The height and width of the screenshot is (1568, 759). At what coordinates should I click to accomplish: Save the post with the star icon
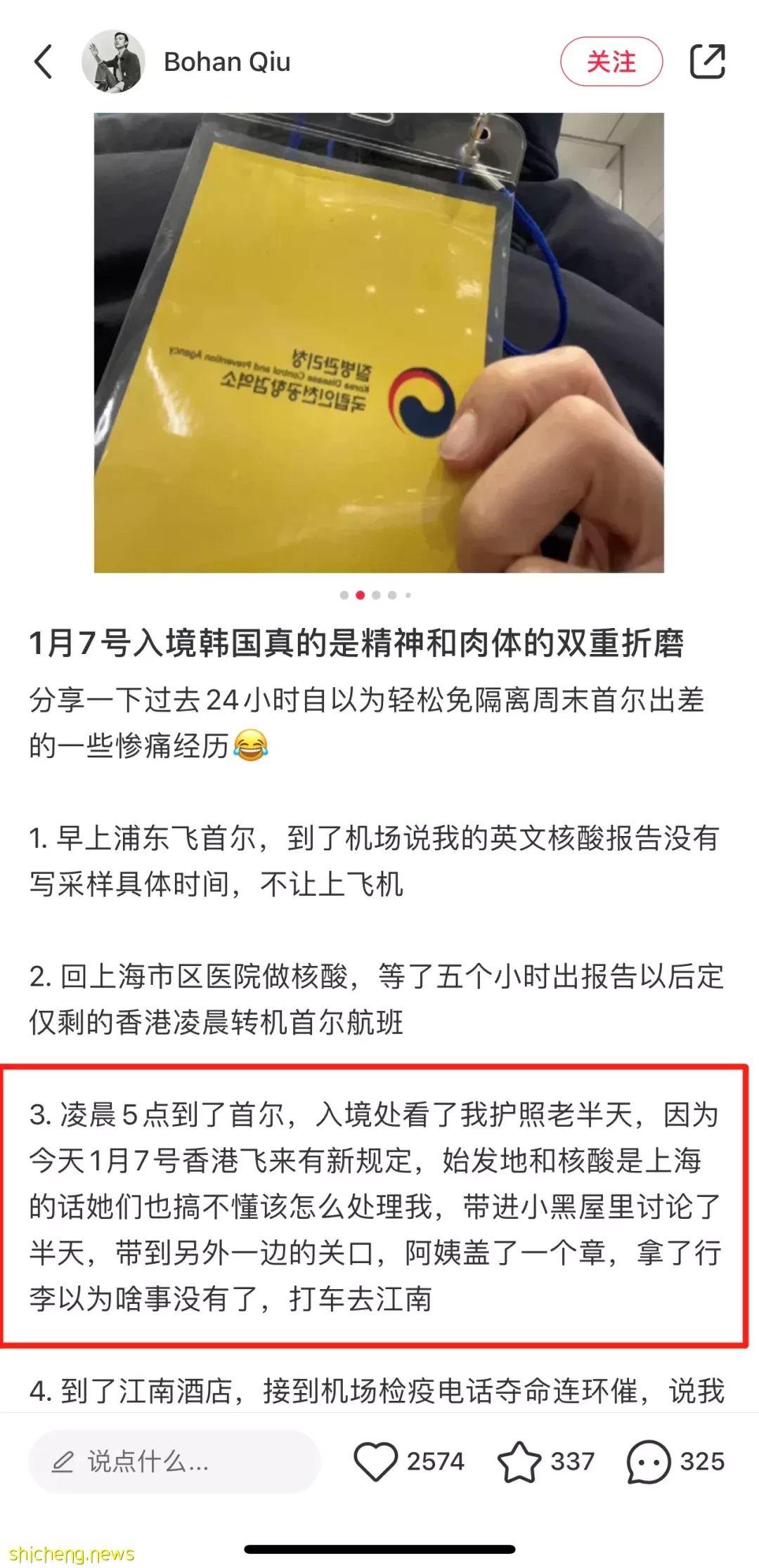tap(519, 1462)
